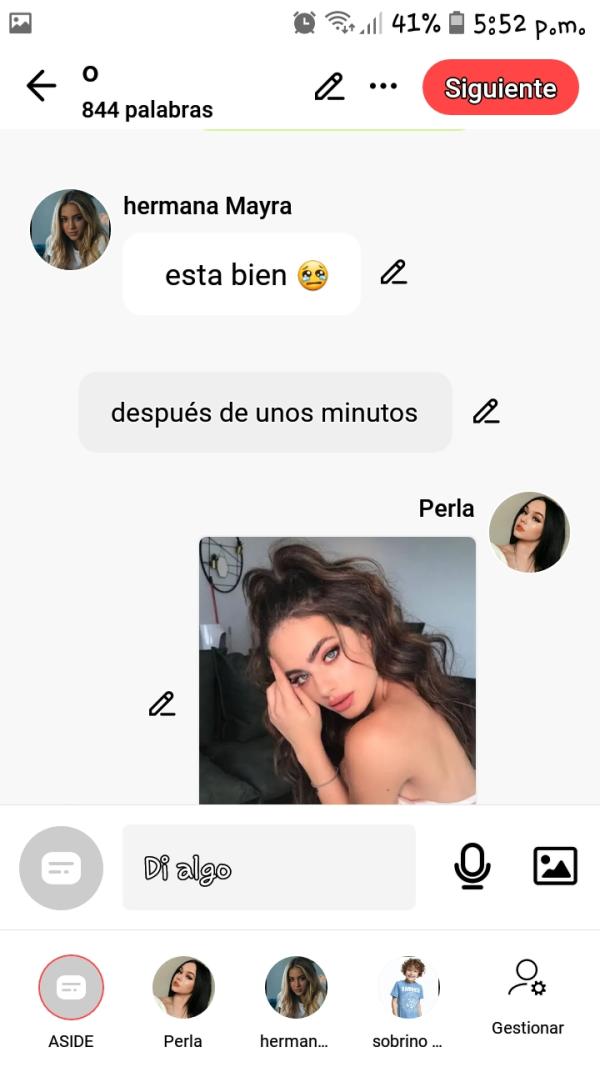Choose the Perla character to speak
Image resolution: width=600 pixels, height=1067 pixels.
pyautogui.click(x=183, y=988)
